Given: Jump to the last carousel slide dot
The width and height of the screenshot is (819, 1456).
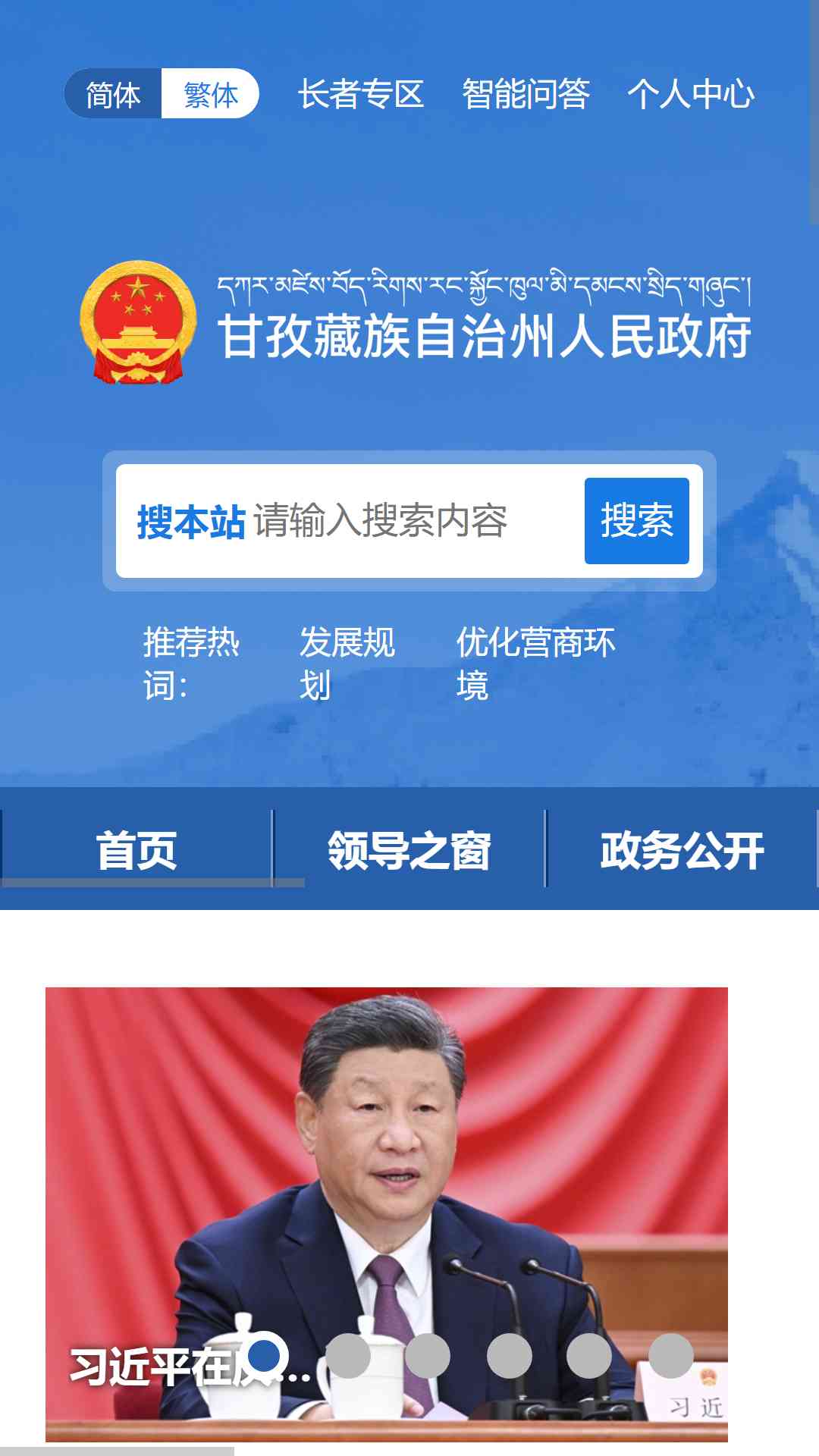Looking at the screenshot, I should click(671, 1355).
